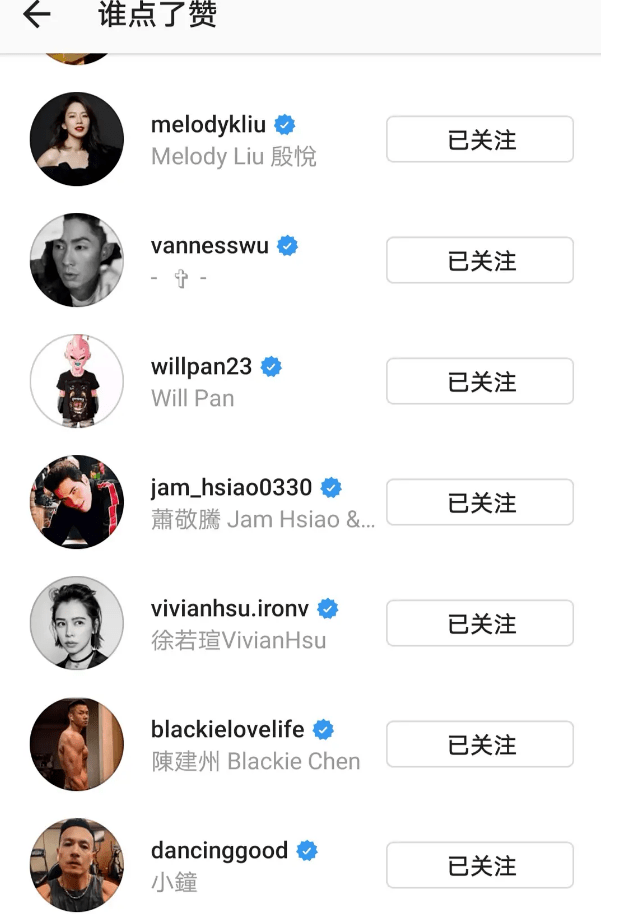Open dancinggood's profile
This screenshot has width=627, height=916.
pos(219,851)
